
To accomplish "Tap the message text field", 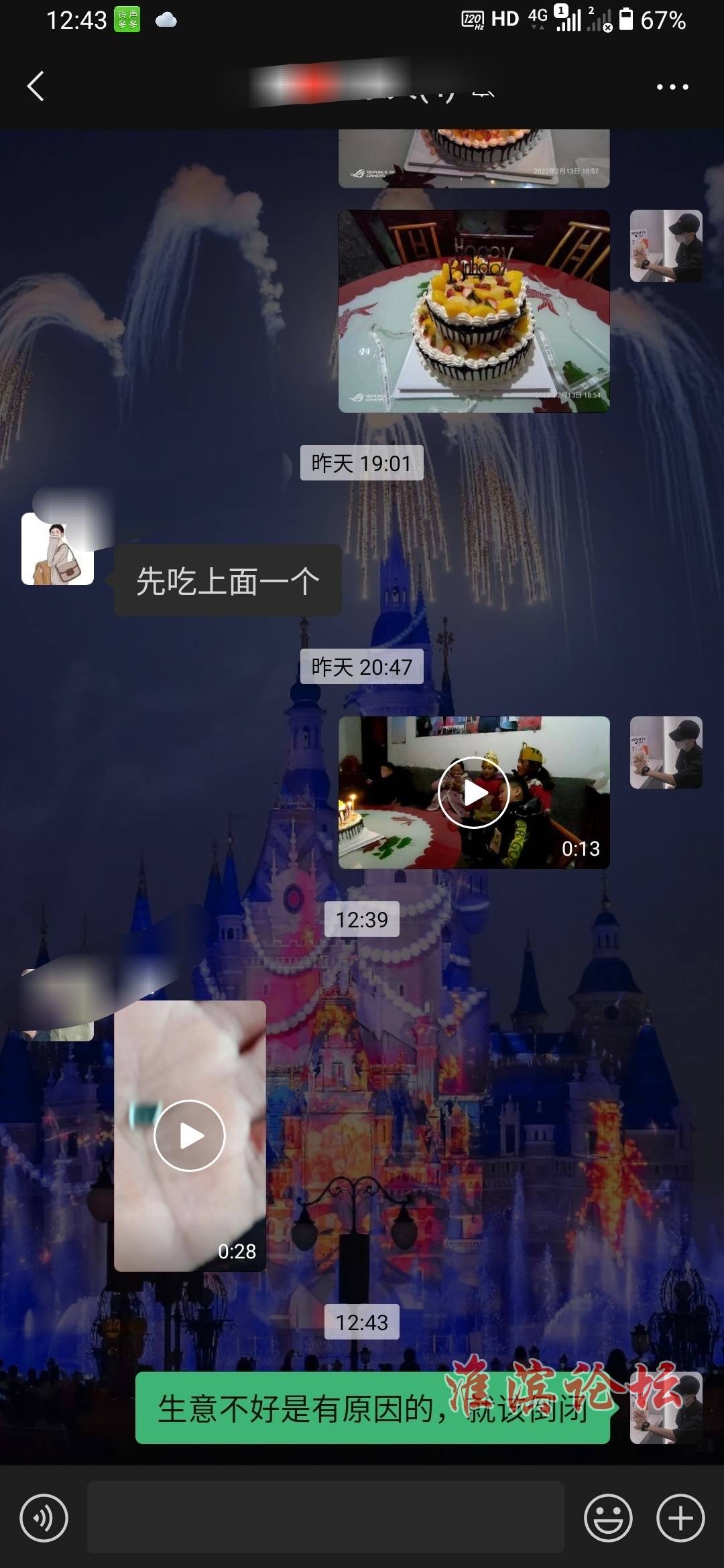I will (326, 1517).
